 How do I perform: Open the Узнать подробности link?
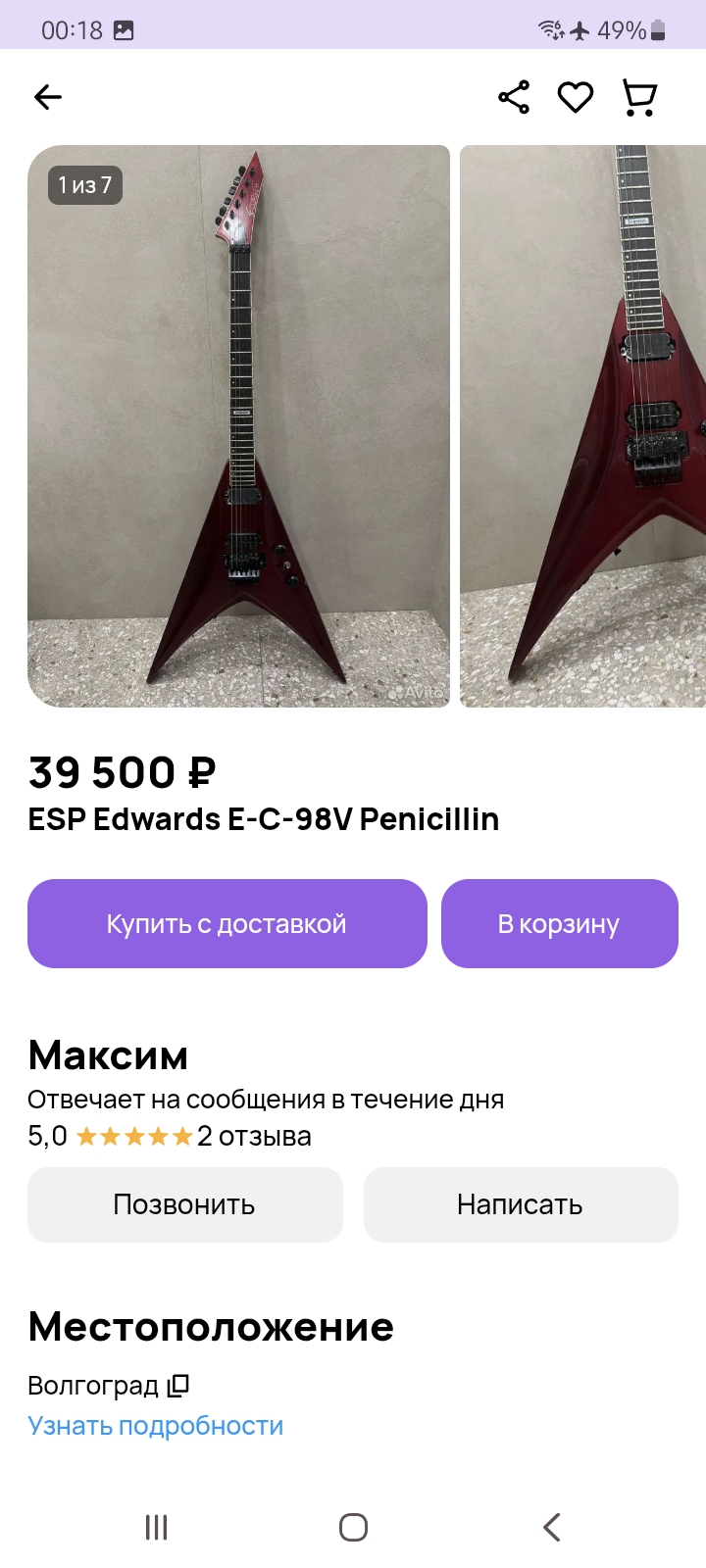pyautogui.click(x=155, y=1426)
